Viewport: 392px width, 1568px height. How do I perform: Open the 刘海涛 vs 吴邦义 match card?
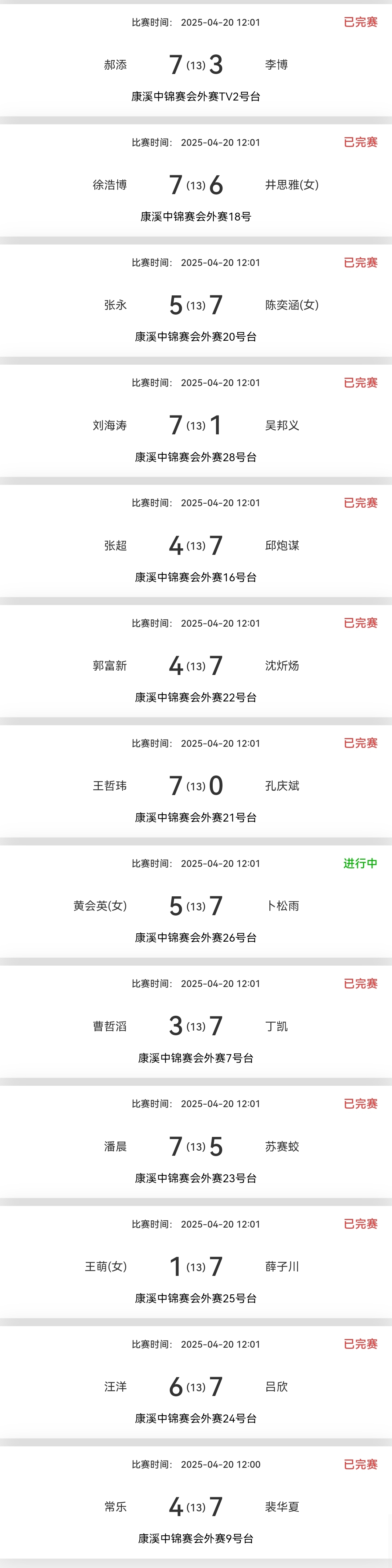tap(195, 425)
